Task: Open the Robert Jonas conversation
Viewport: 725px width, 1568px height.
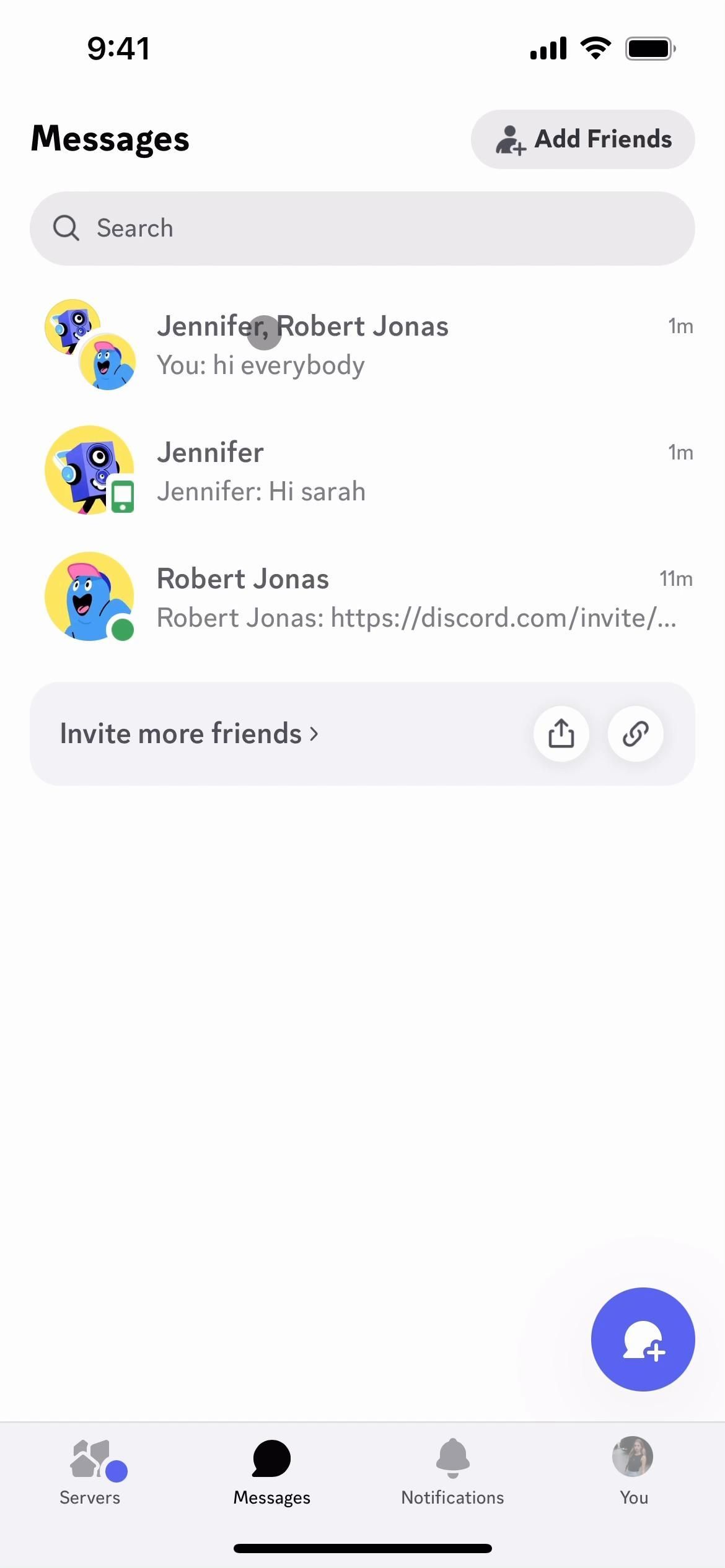Action: coord(362,598)
